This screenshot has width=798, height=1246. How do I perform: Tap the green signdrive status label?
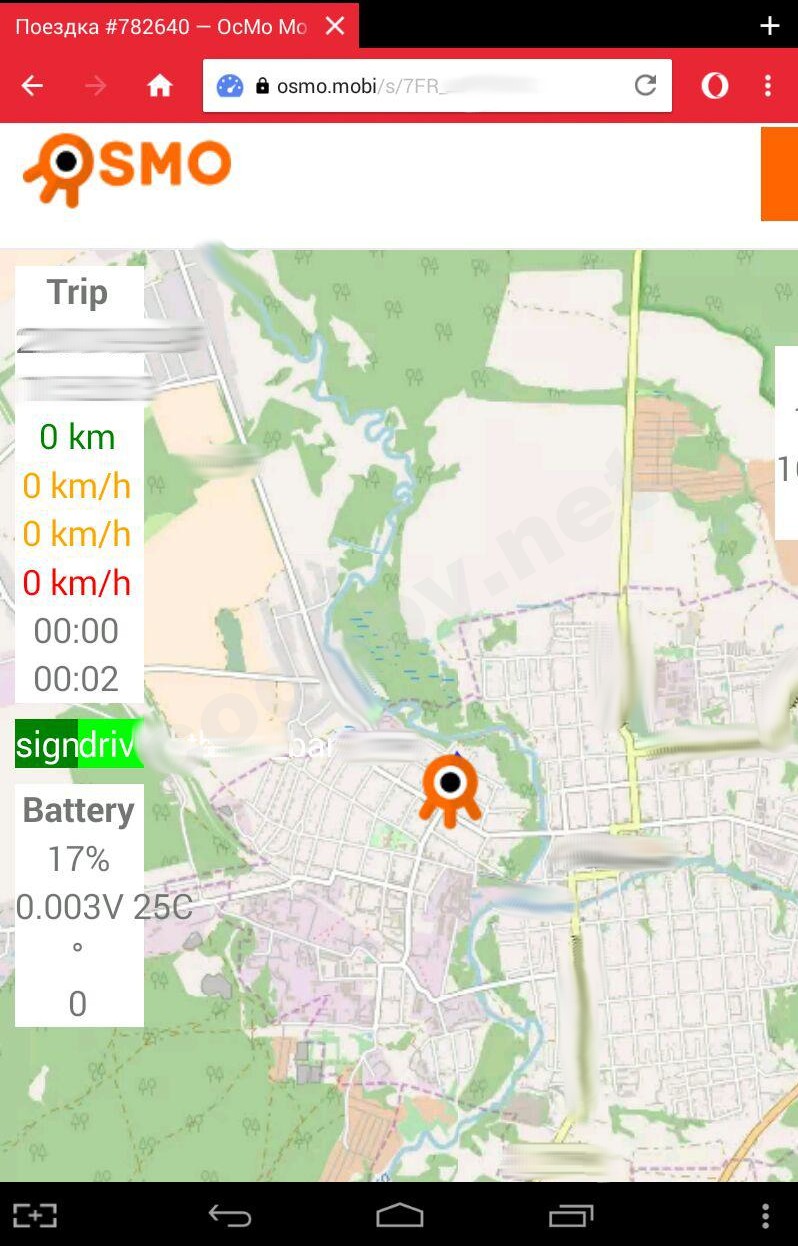click(x=79, y=746)
